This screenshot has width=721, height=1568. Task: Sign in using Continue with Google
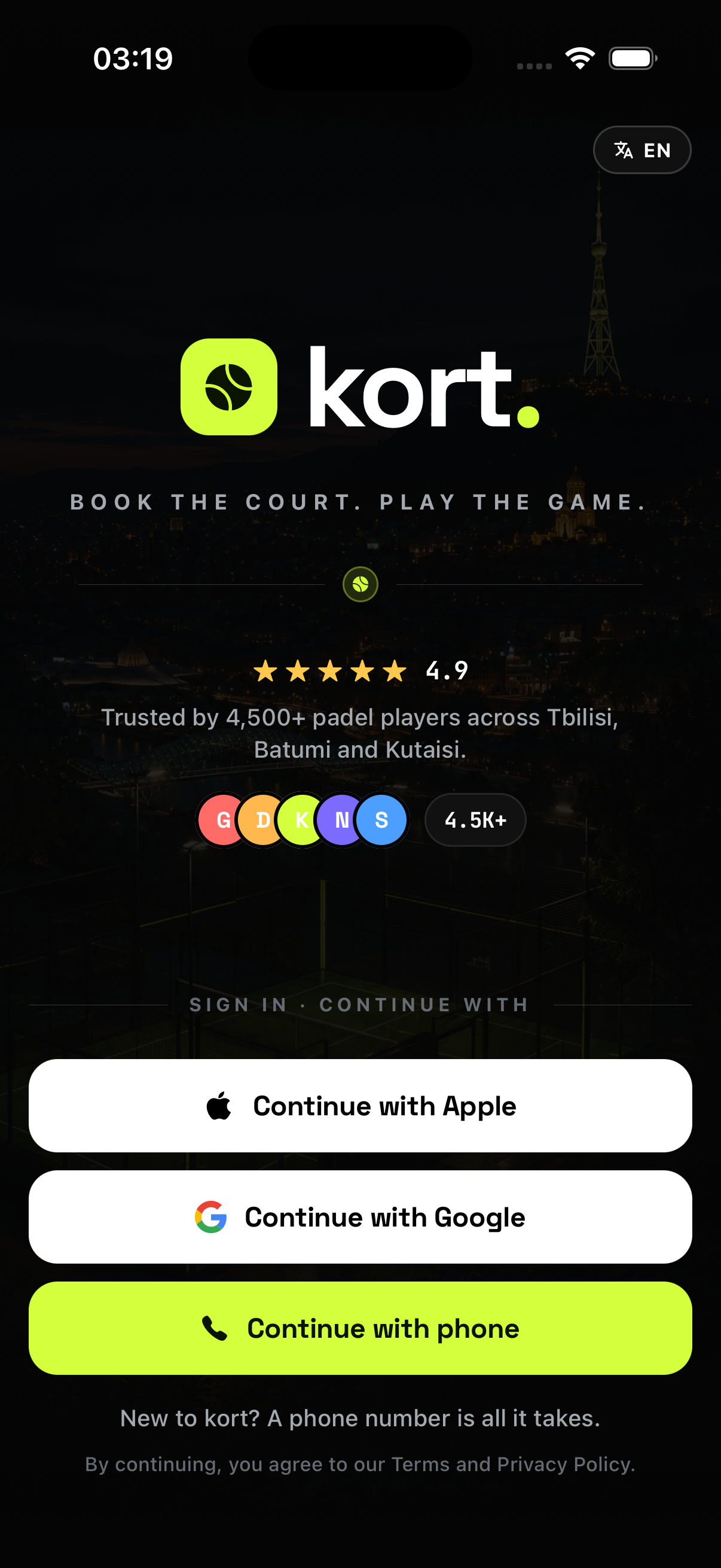tap(360, 1217)
